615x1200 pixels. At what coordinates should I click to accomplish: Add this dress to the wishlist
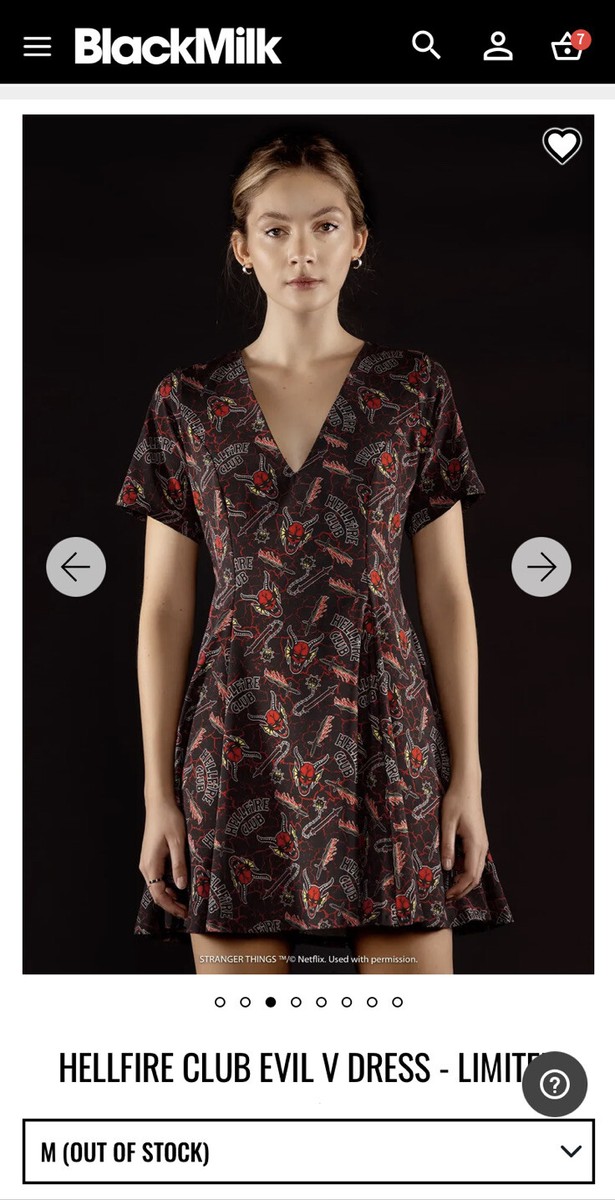click(562, 146)
